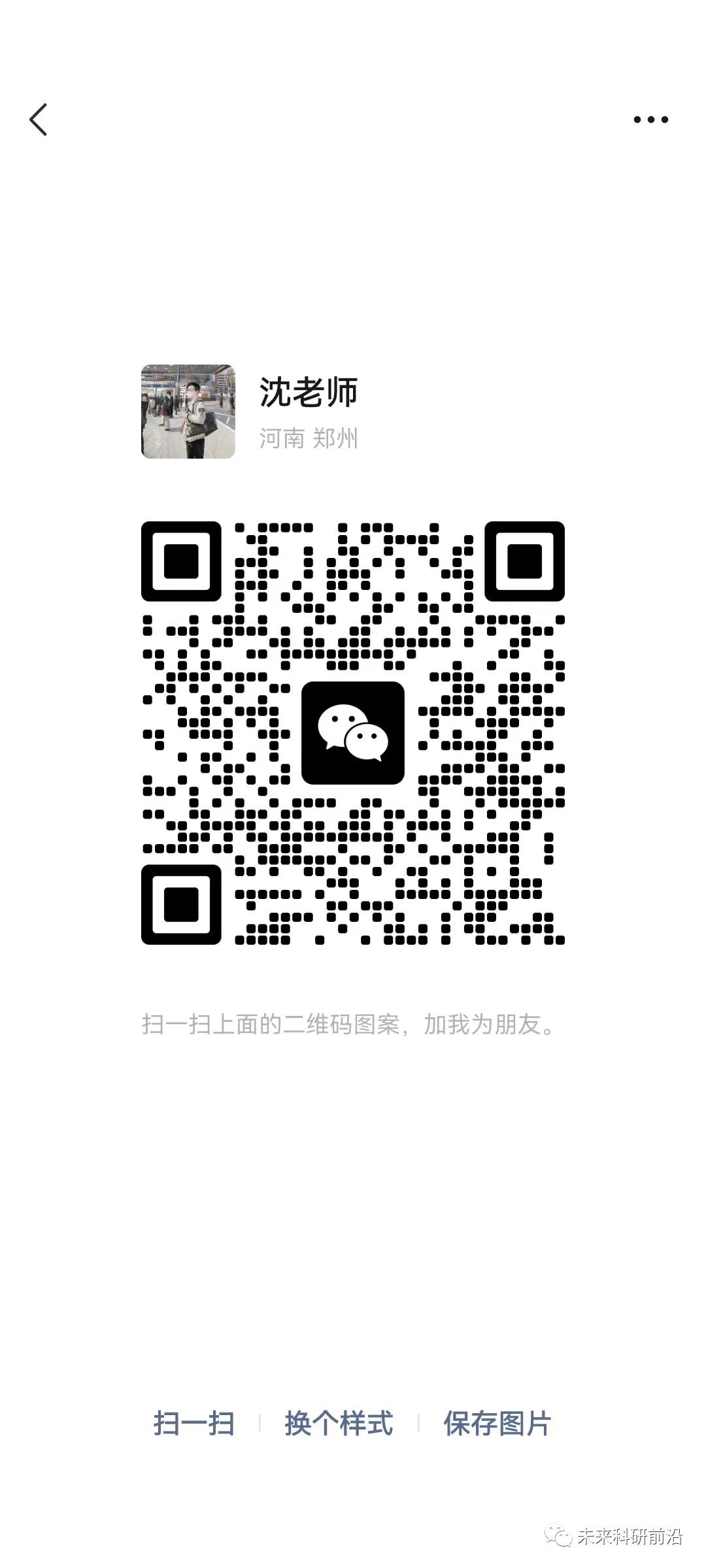
Task: Go back using the top-left arrow
Action: pos(39,120)
